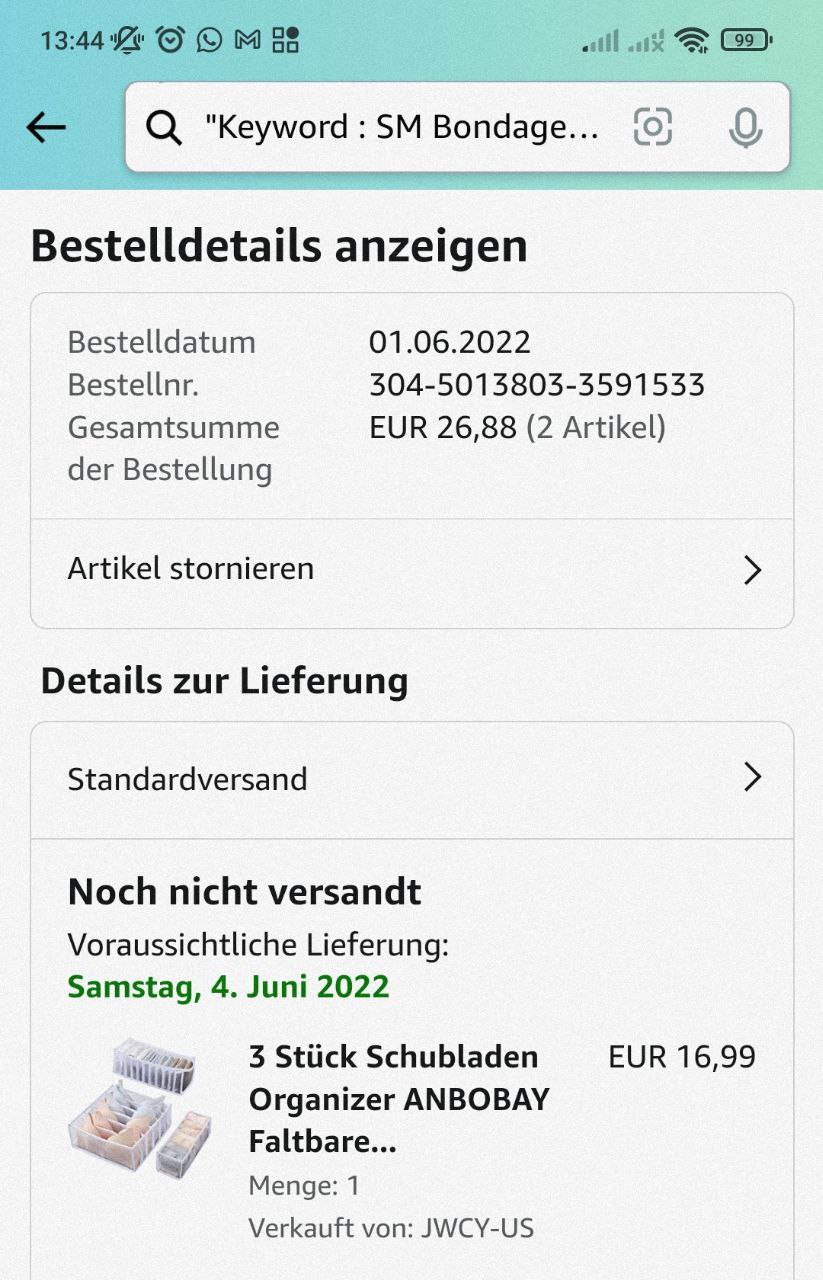
Task: Start voice search with microphone
Action: [x=745, y=128]
